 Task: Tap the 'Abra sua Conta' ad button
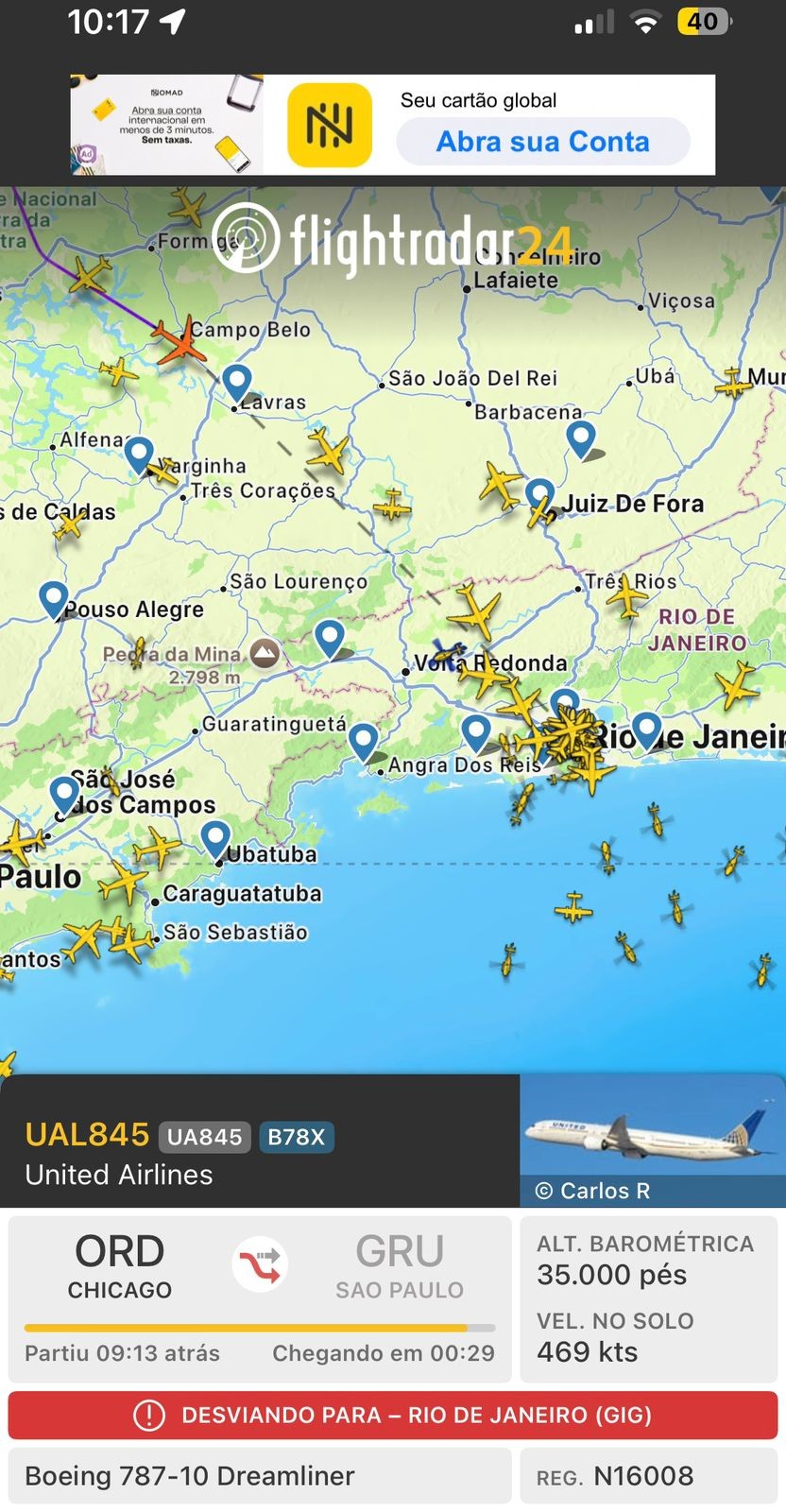(542, 142)
